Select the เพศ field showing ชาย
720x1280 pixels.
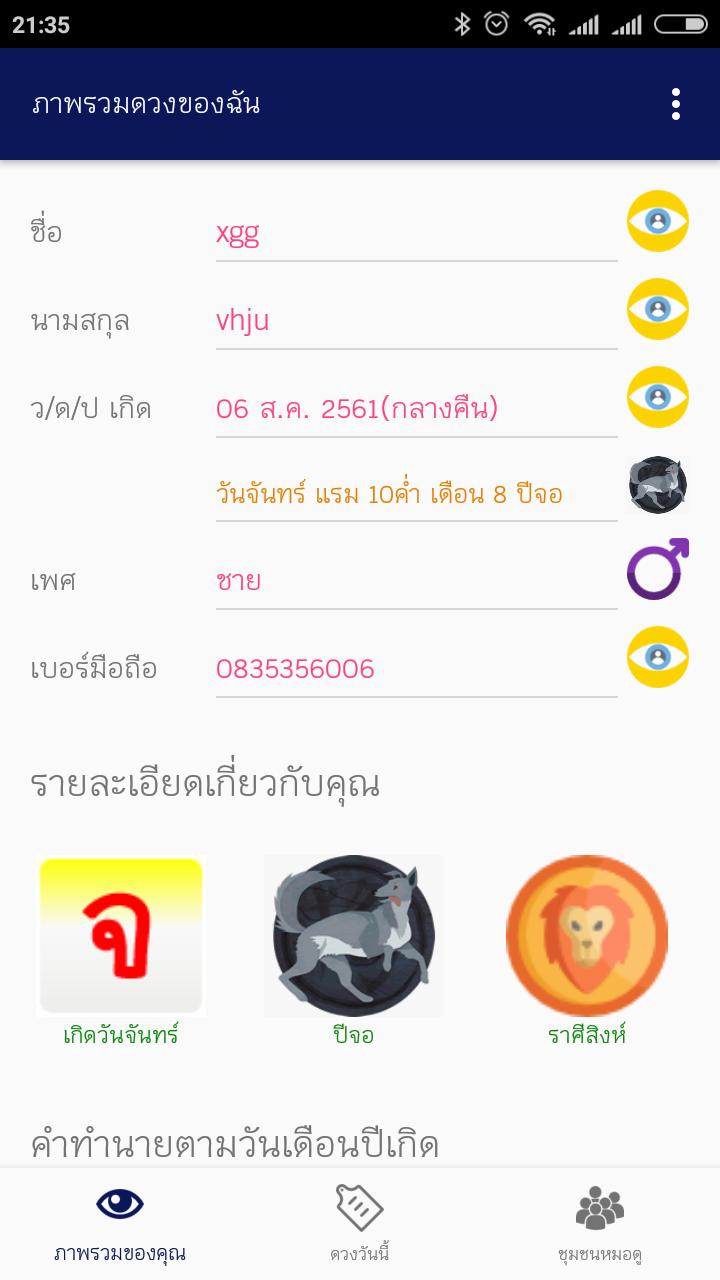416,582
